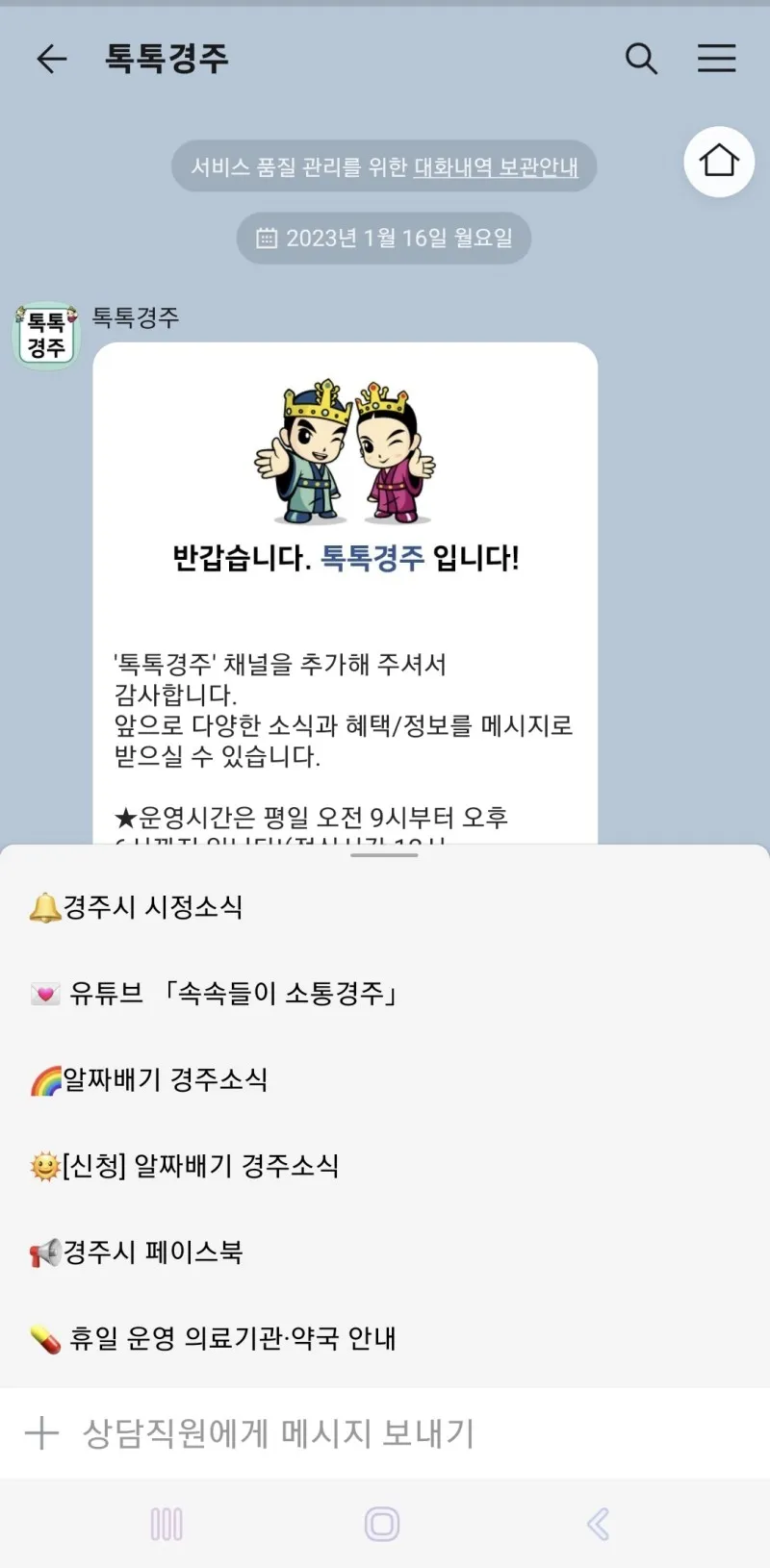Open 대화내역 보관안내 link
Screen dimensions: 770x1568
(496, 167)
